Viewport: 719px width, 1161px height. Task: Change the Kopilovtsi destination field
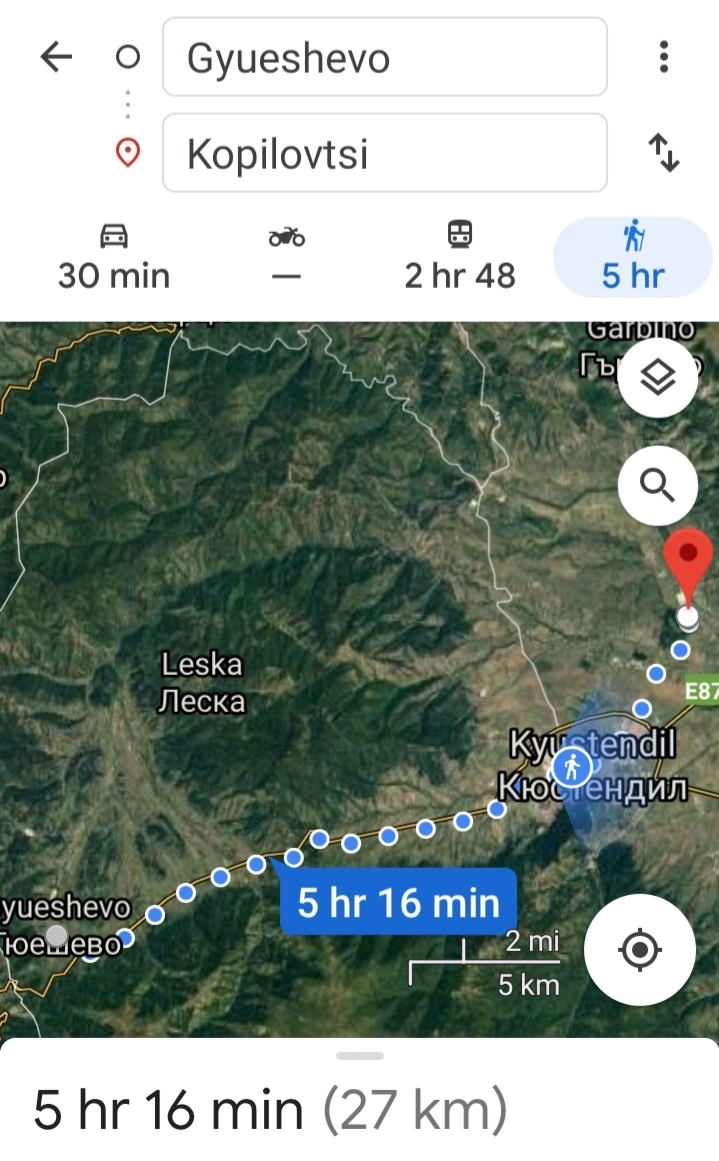384,153
